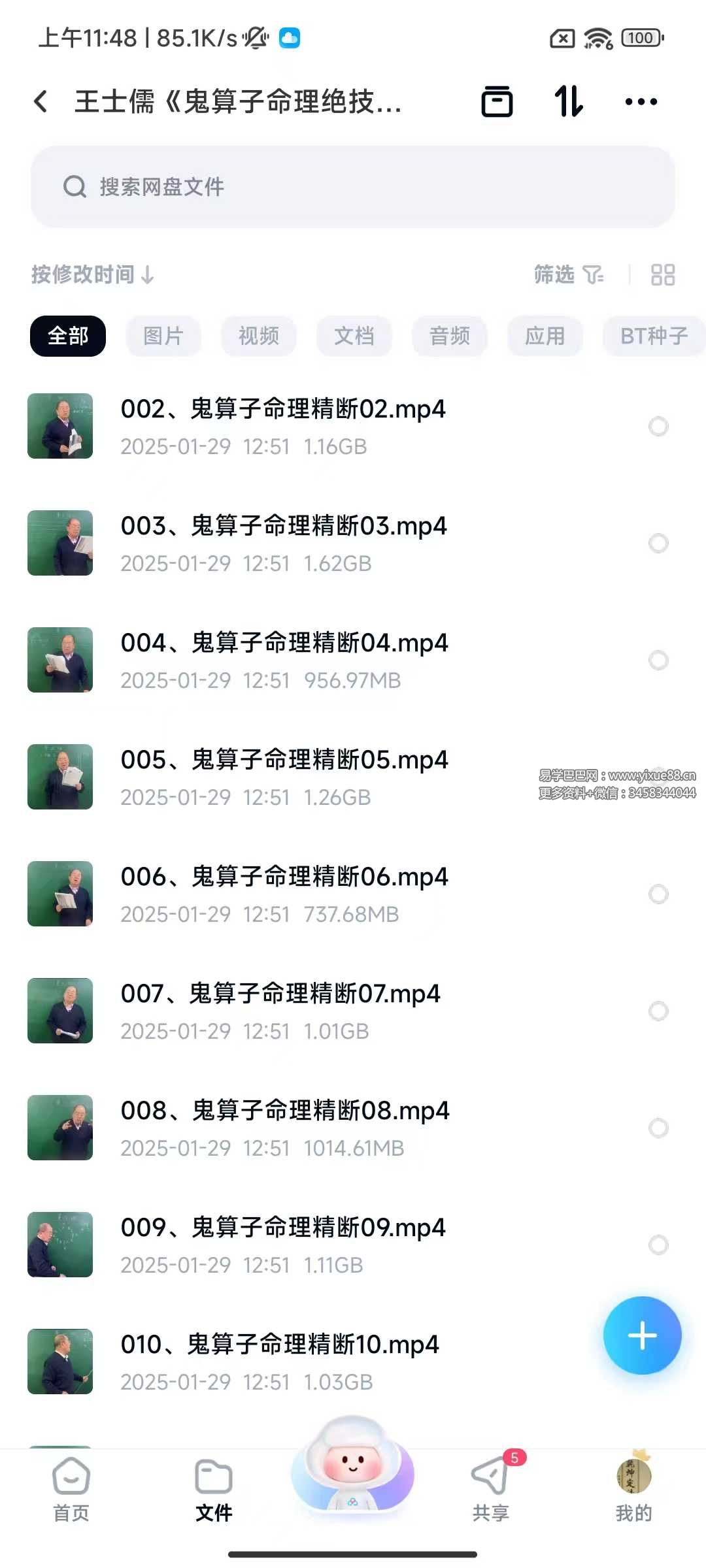
Task: Open 002、鬼算子命理精断02.mp4
Action: click(x=283, y=426)
